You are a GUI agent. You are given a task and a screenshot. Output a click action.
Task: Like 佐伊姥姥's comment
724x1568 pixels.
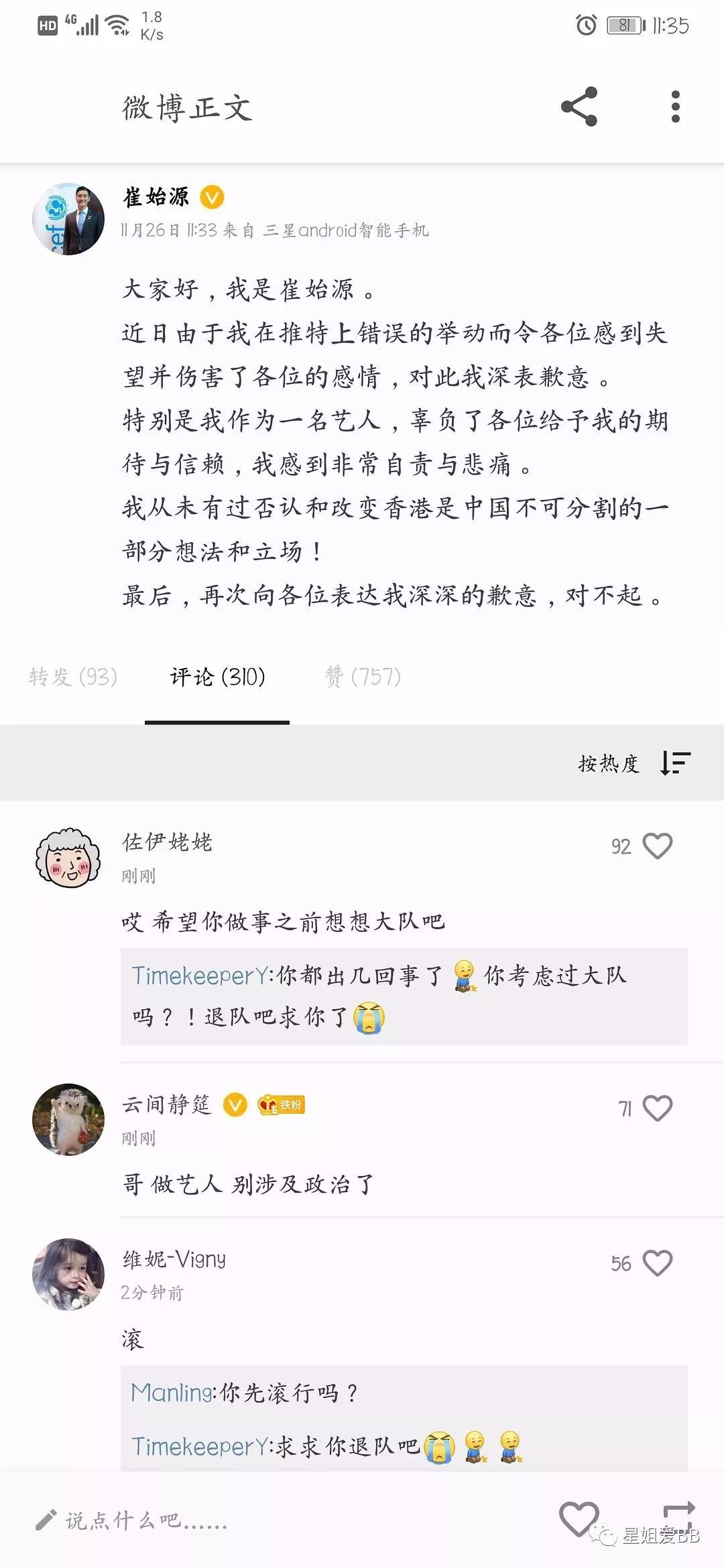[x=657, y=846]
